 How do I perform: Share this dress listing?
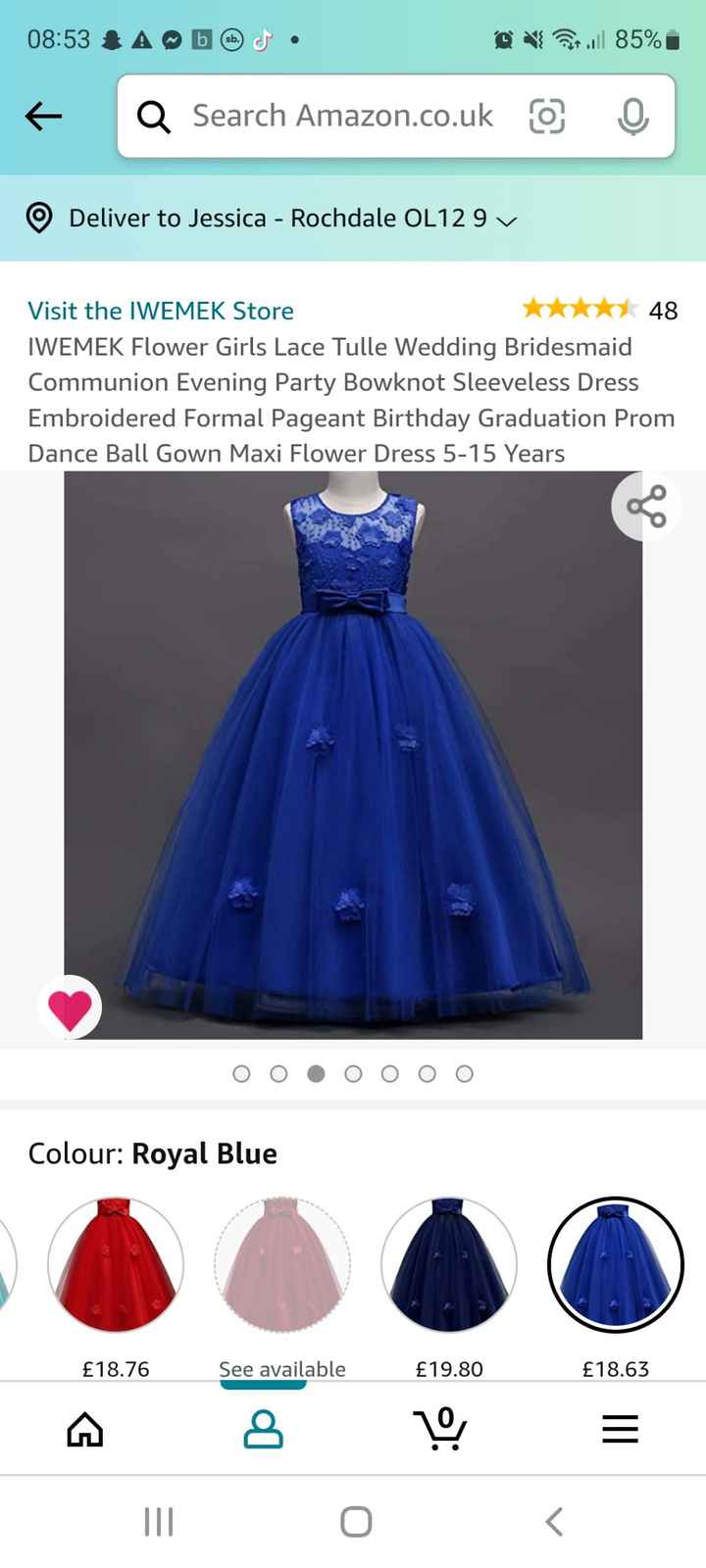[x=645, y=507]
